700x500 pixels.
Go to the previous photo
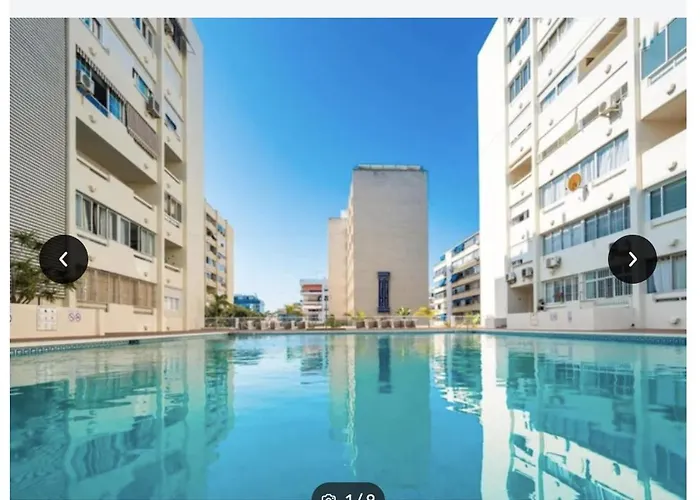63,259
